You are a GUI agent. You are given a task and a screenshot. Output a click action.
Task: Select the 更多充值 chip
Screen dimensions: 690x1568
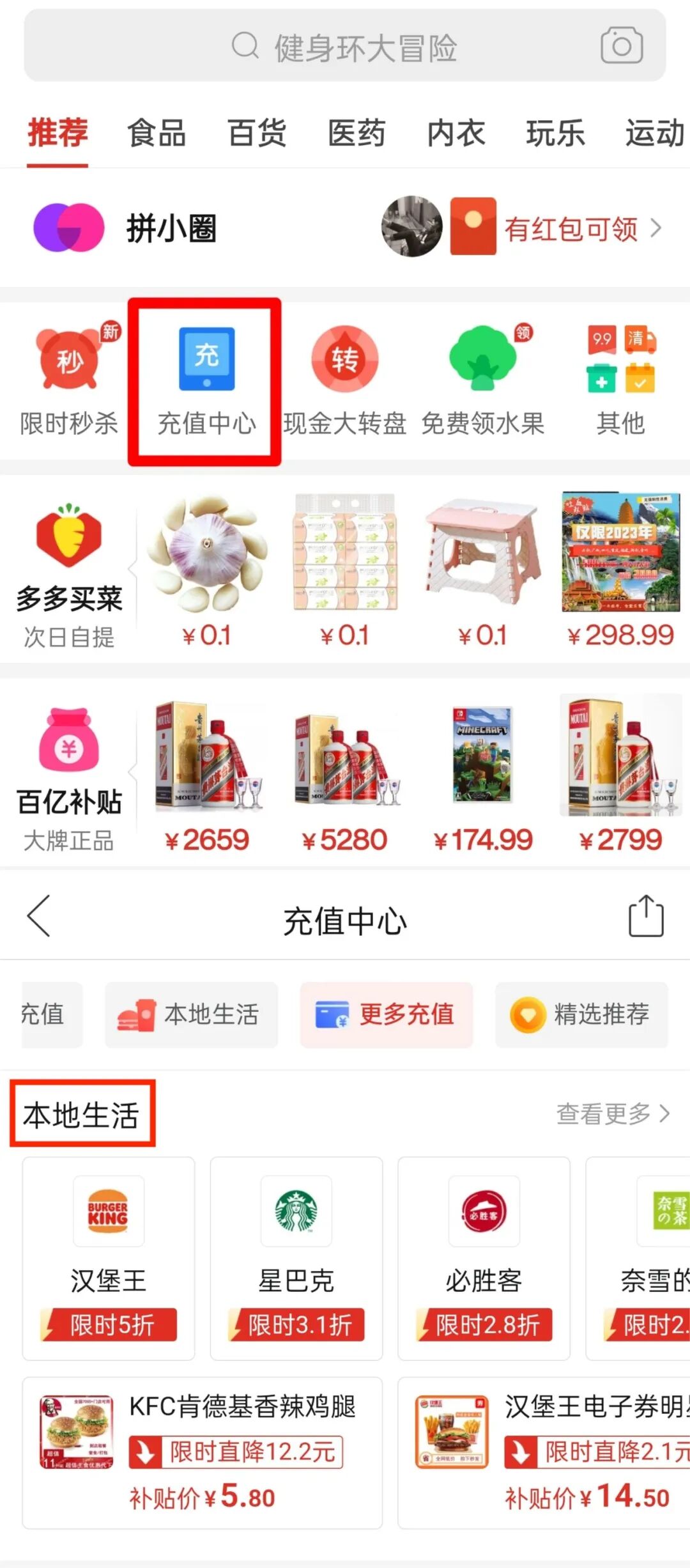pos(387,1014)
